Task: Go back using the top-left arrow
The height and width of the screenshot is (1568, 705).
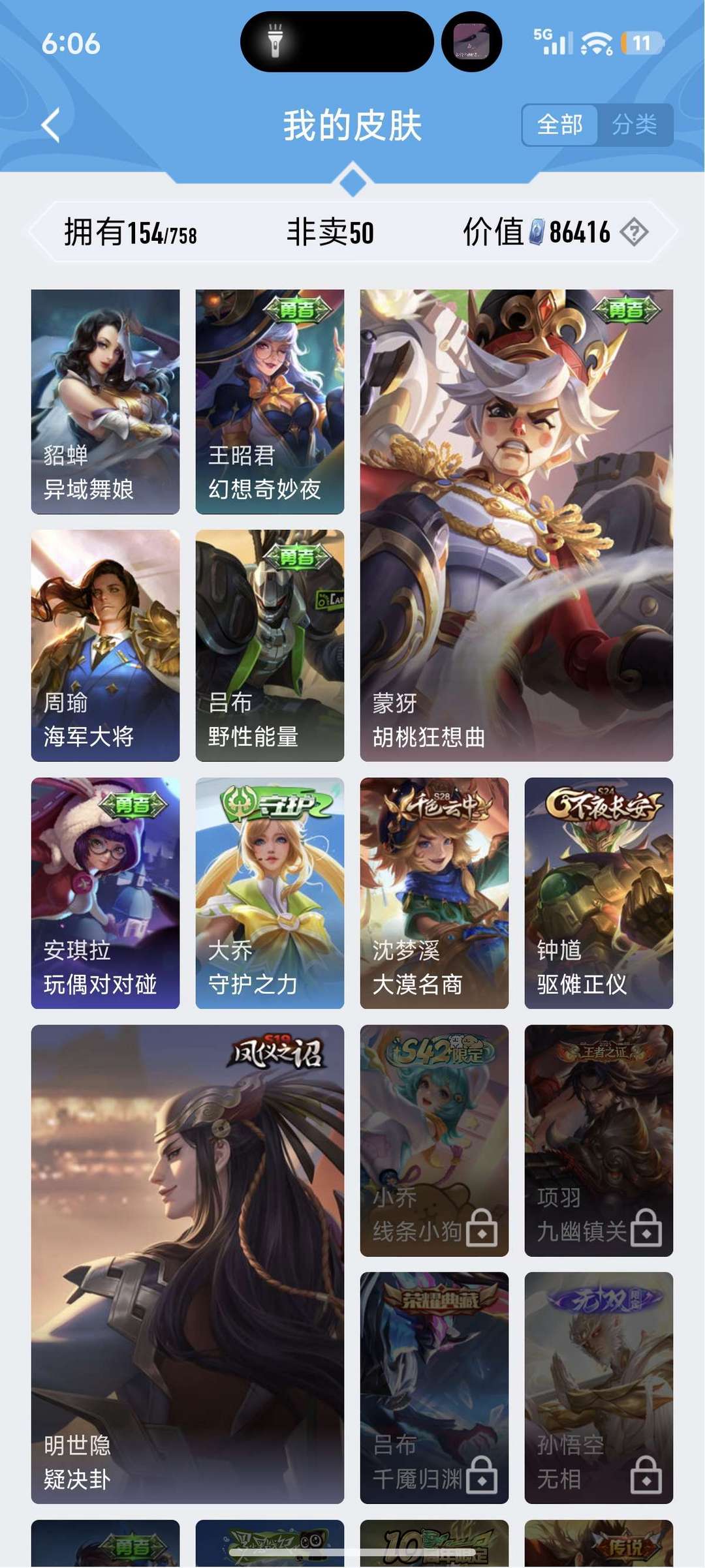Action: click(x=51, y=125)
